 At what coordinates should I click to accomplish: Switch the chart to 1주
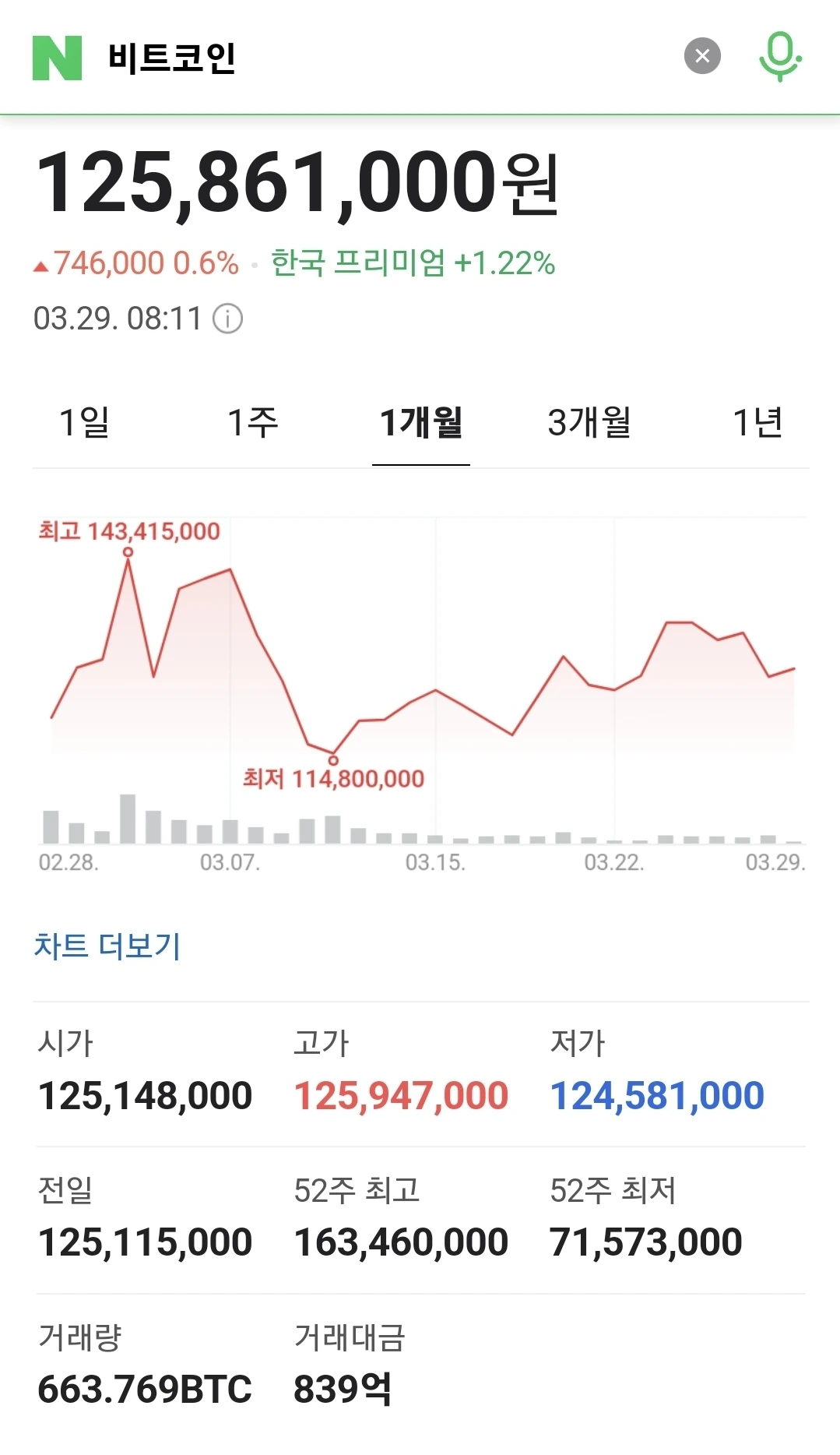(252, 423)
